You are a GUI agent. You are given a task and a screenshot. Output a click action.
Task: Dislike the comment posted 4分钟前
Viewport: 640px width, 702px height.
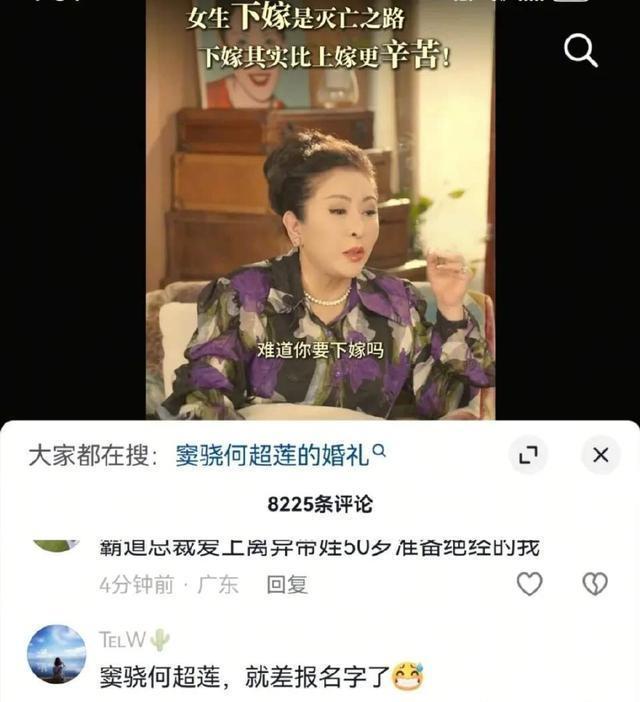[595, 584]
